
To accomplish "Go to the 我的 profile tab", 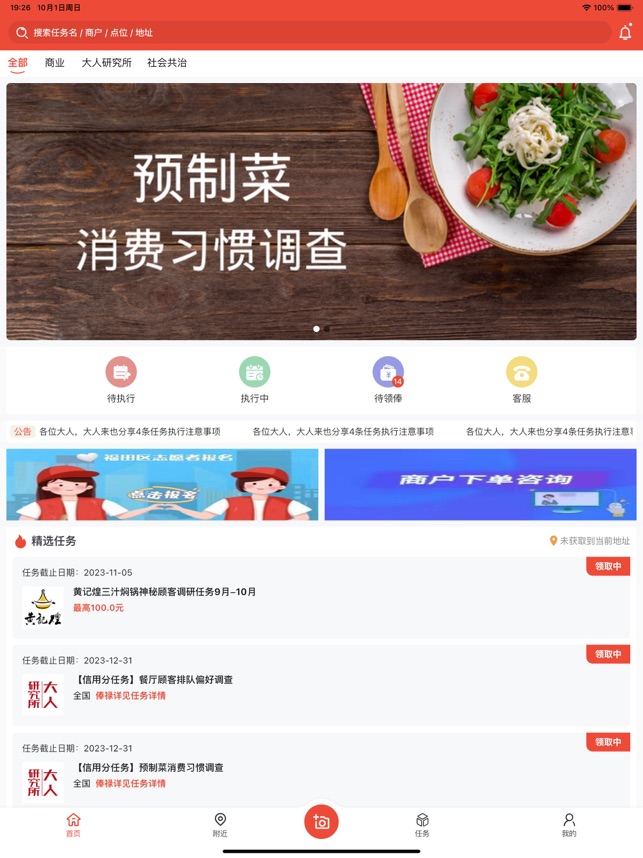I will pyautogui.click(x=568, y=824).
